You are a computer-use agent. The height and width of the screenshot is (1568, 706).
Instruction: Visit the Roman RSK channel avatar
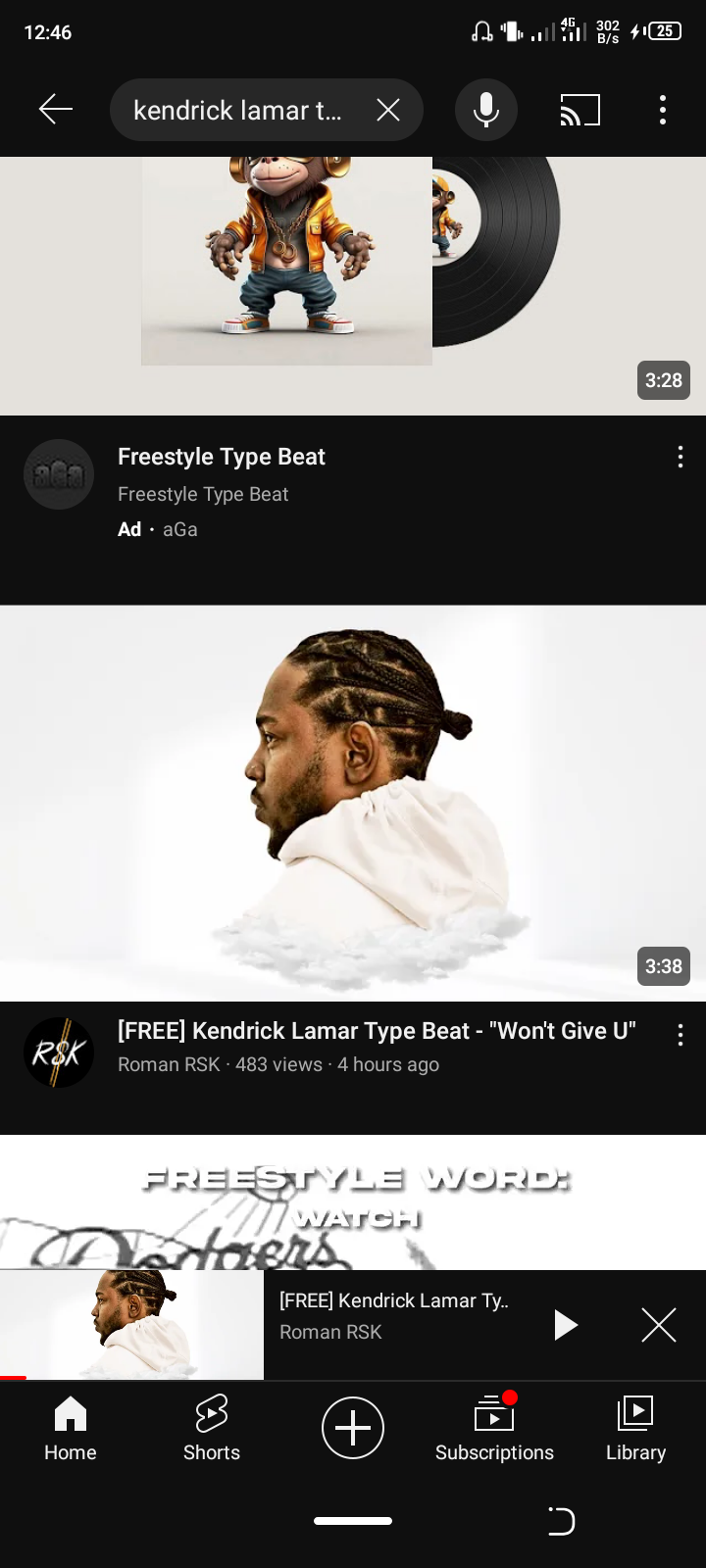click(x=59, y=1053)
